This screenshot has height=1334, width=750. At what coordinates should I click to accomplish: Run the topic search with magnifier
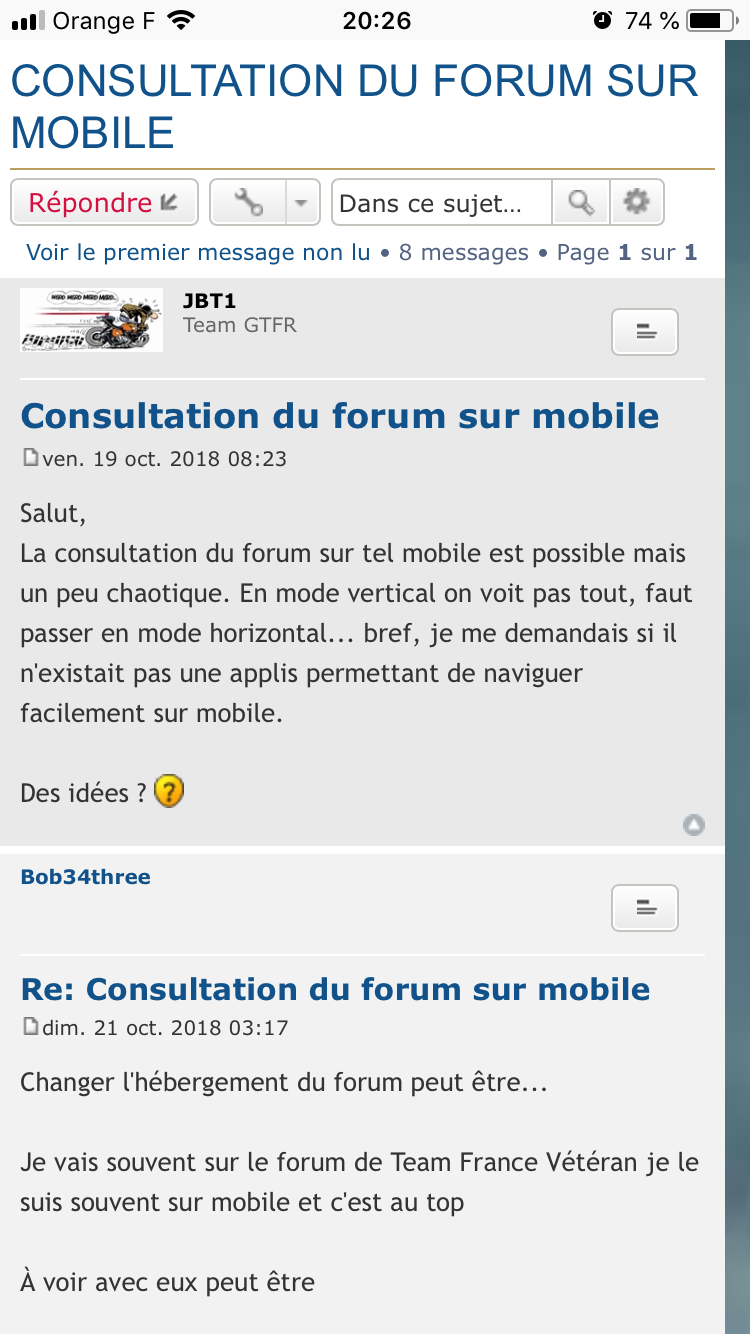coord(581,203)
